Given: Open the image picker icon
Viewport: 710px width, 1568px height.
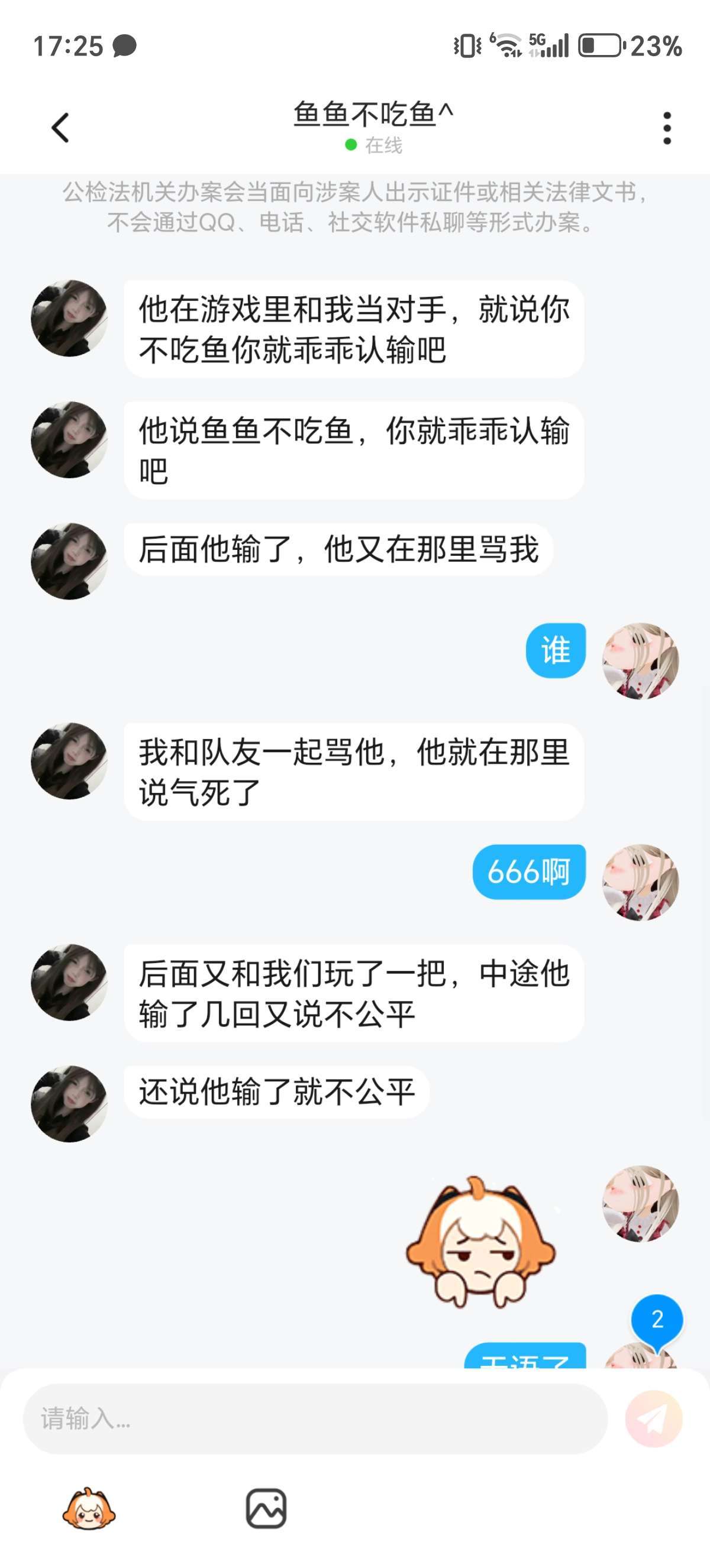Looking at the screenshot, I should [266, 1508].
